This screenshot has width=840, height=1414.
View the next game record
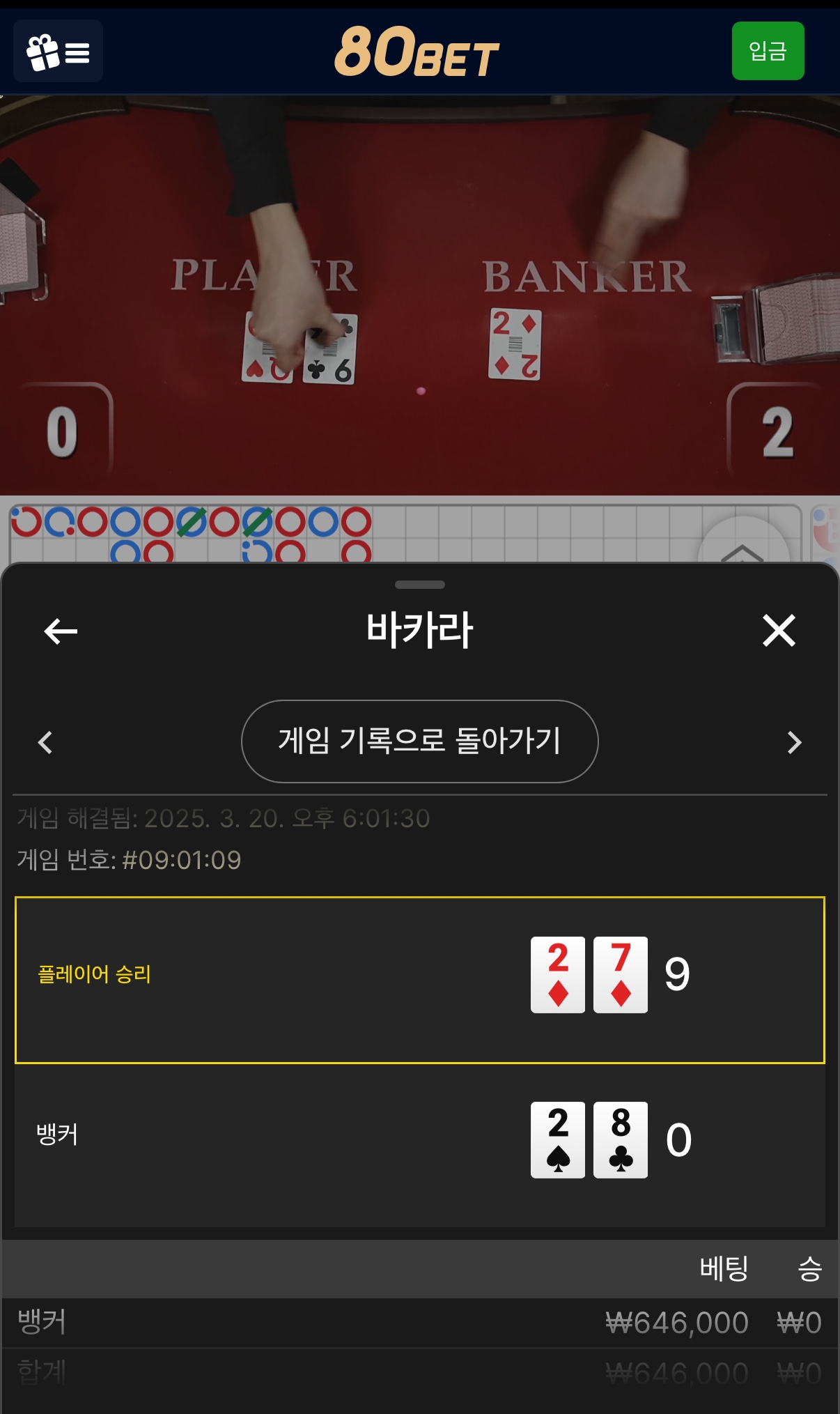tap(793, 742)
